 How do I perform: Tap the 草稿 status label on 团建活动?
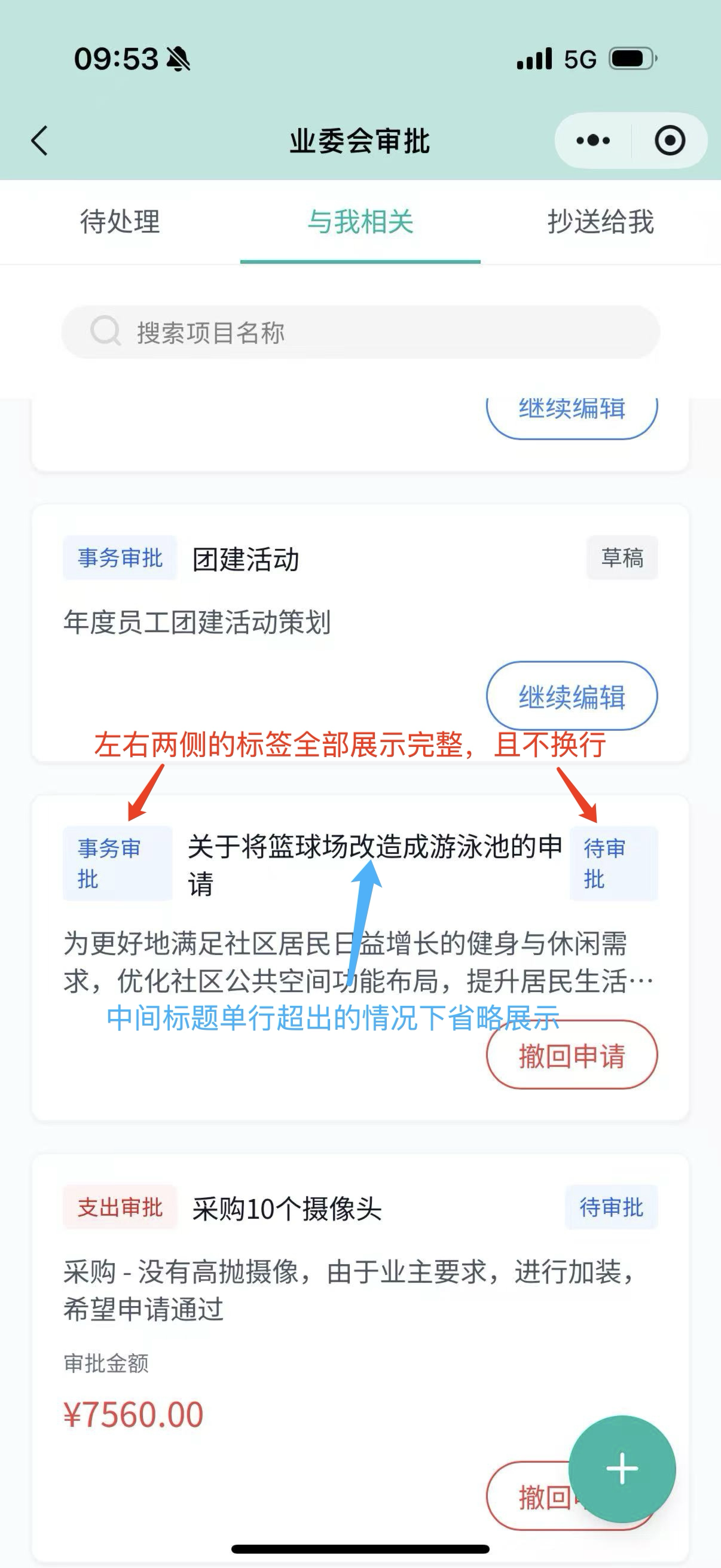pyautogui.click(x=622, y=558)
